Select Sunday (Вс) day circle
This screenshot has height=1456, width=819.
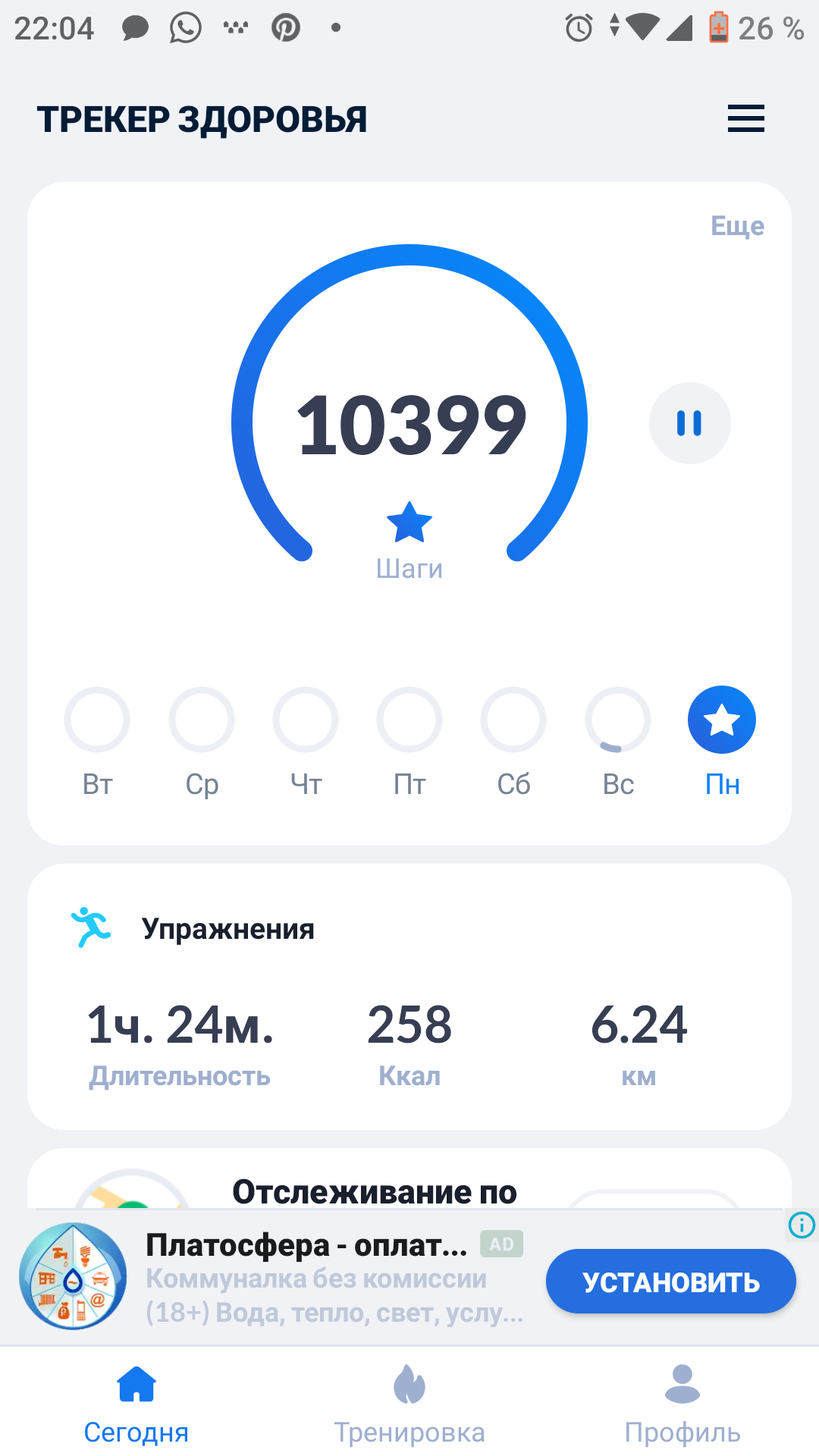tap(618, 720)
